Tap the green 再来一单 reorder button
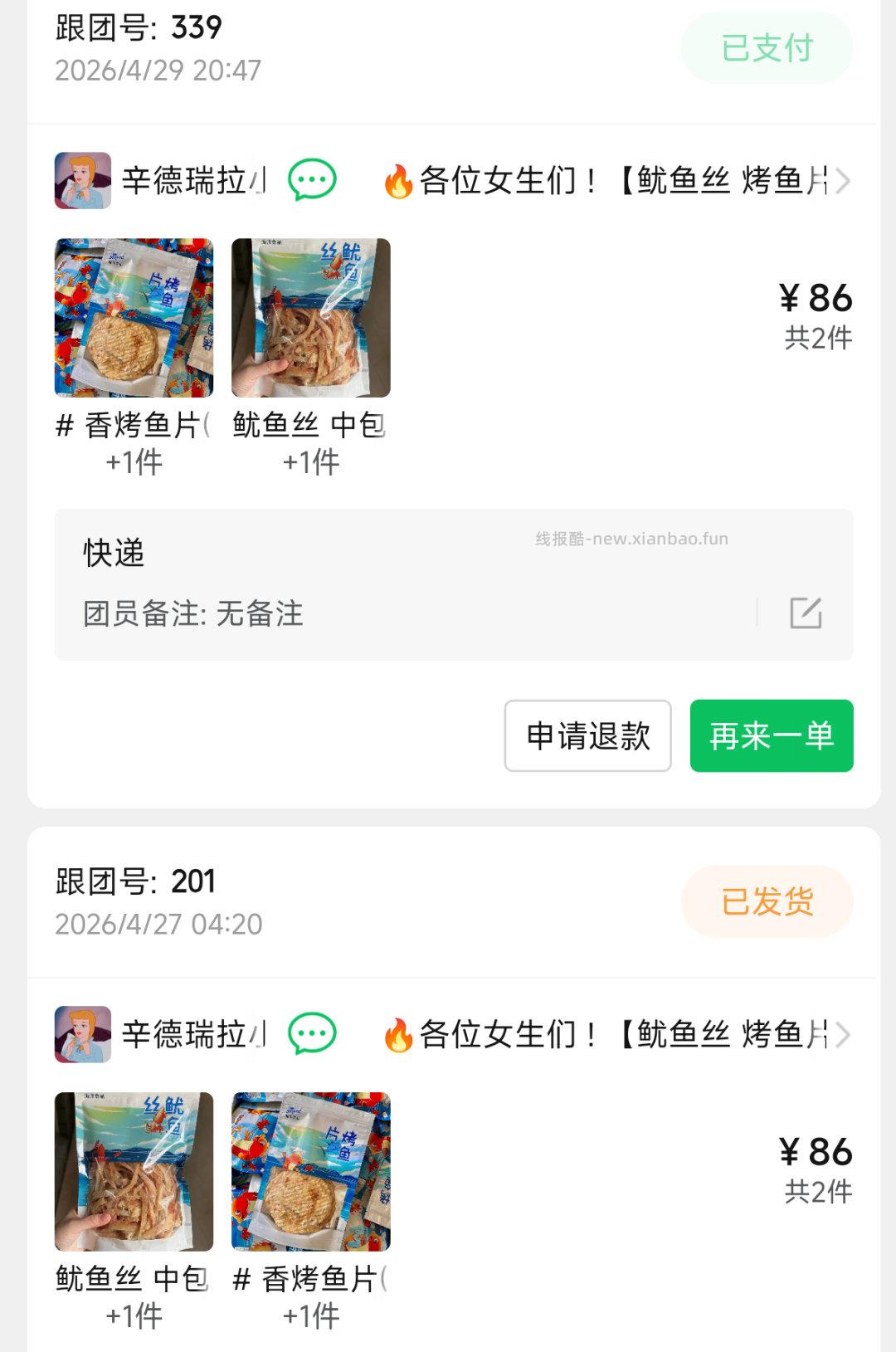This screenshot has width=896, height=1352. coord(770,736)
